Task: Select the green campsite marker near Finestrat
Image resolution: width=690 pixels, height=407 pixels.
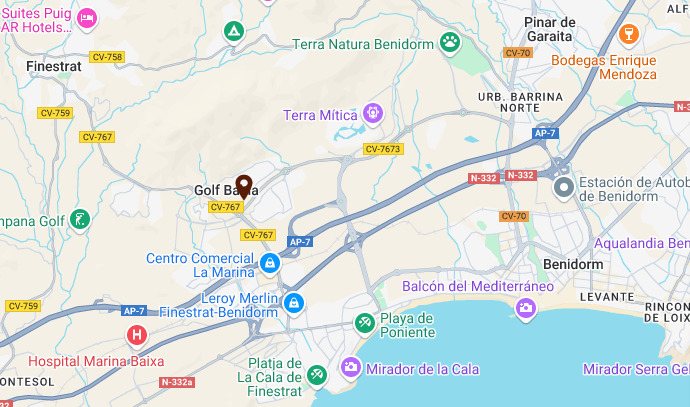Action: pyautogui.click(x=233, y=33)
